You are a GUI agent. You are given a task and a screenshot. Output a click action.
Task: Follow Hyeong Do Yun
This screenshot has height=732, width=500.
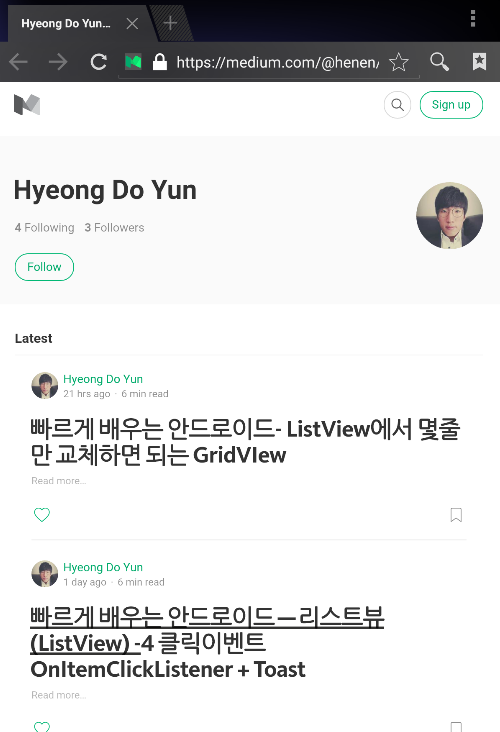(44, 267)
